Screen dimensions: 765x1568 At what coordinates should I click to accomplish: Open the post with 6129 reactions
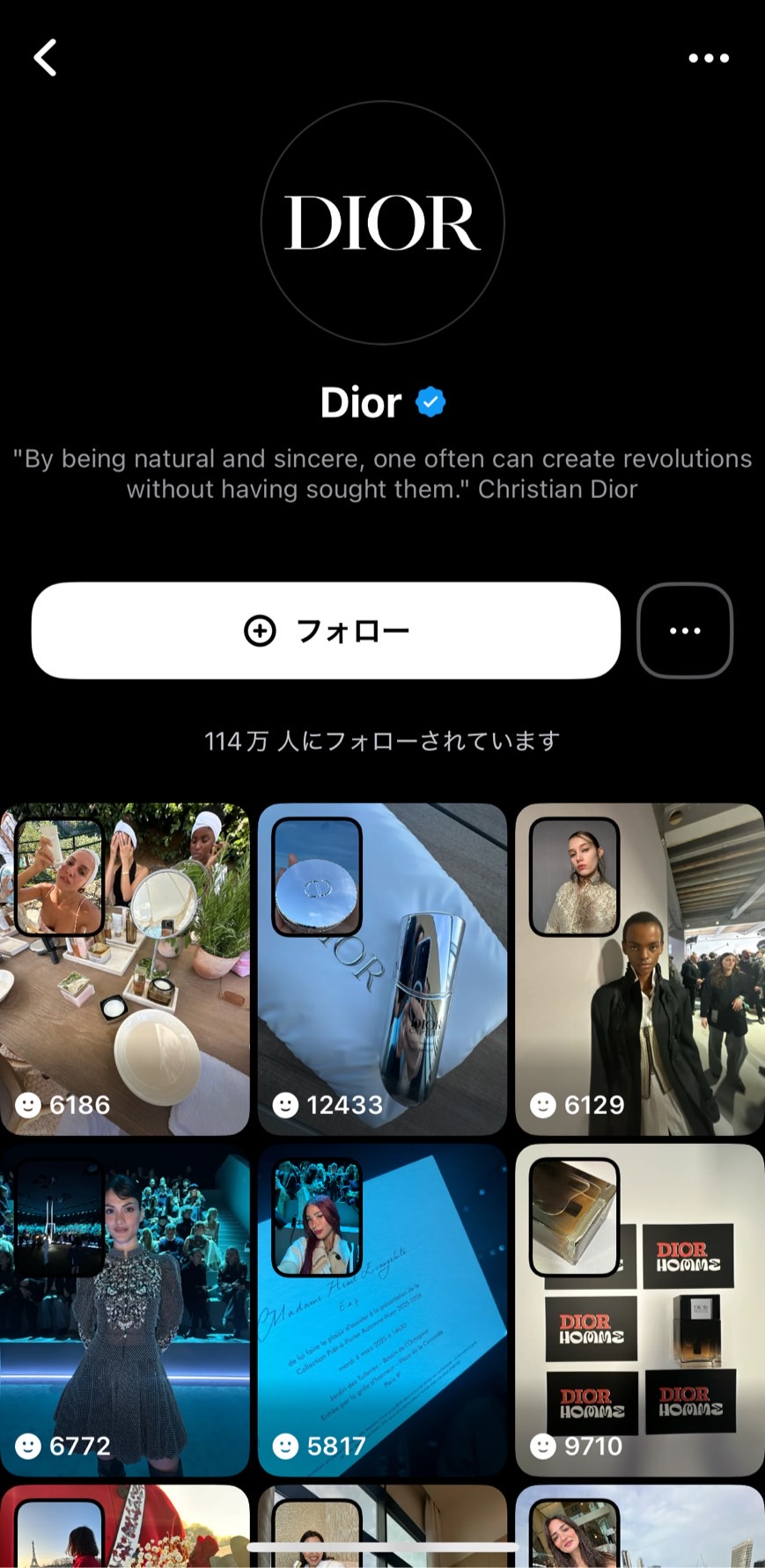(640, 969)
